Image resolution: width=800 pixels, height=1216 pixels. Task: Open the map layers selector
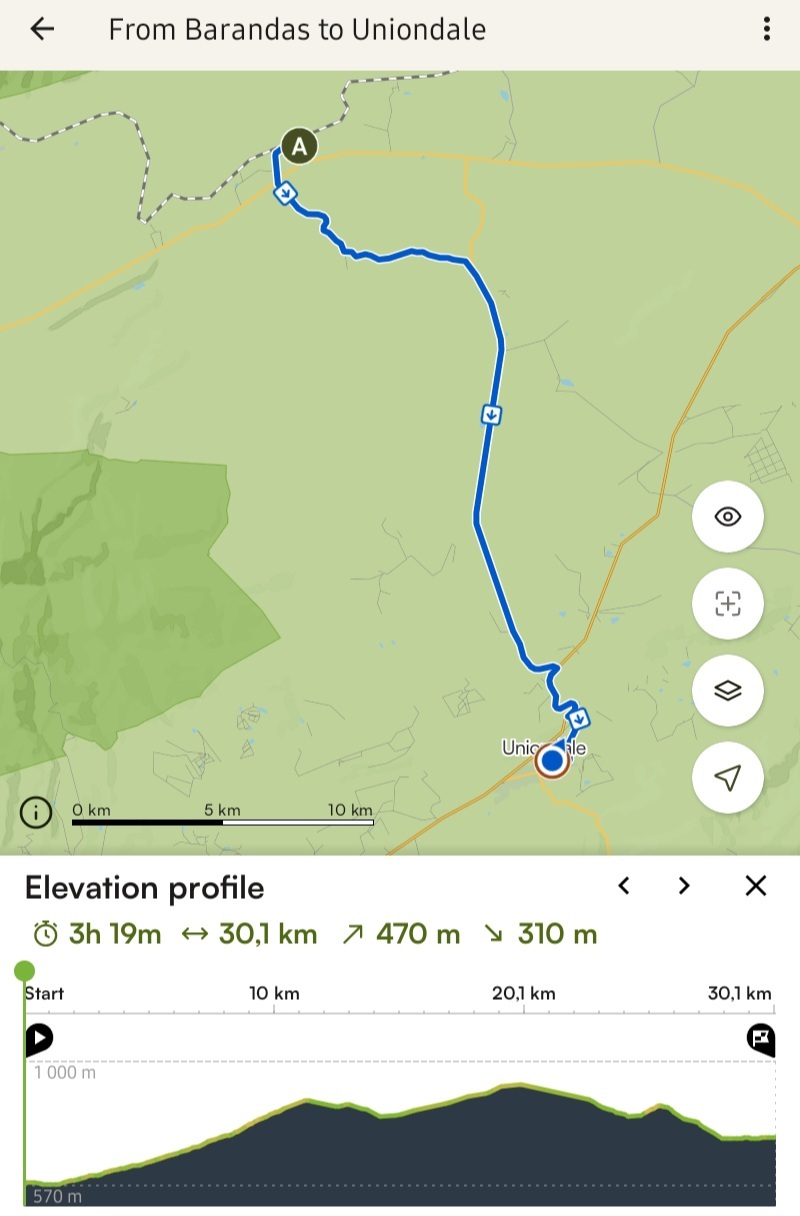tap(728, 690)
